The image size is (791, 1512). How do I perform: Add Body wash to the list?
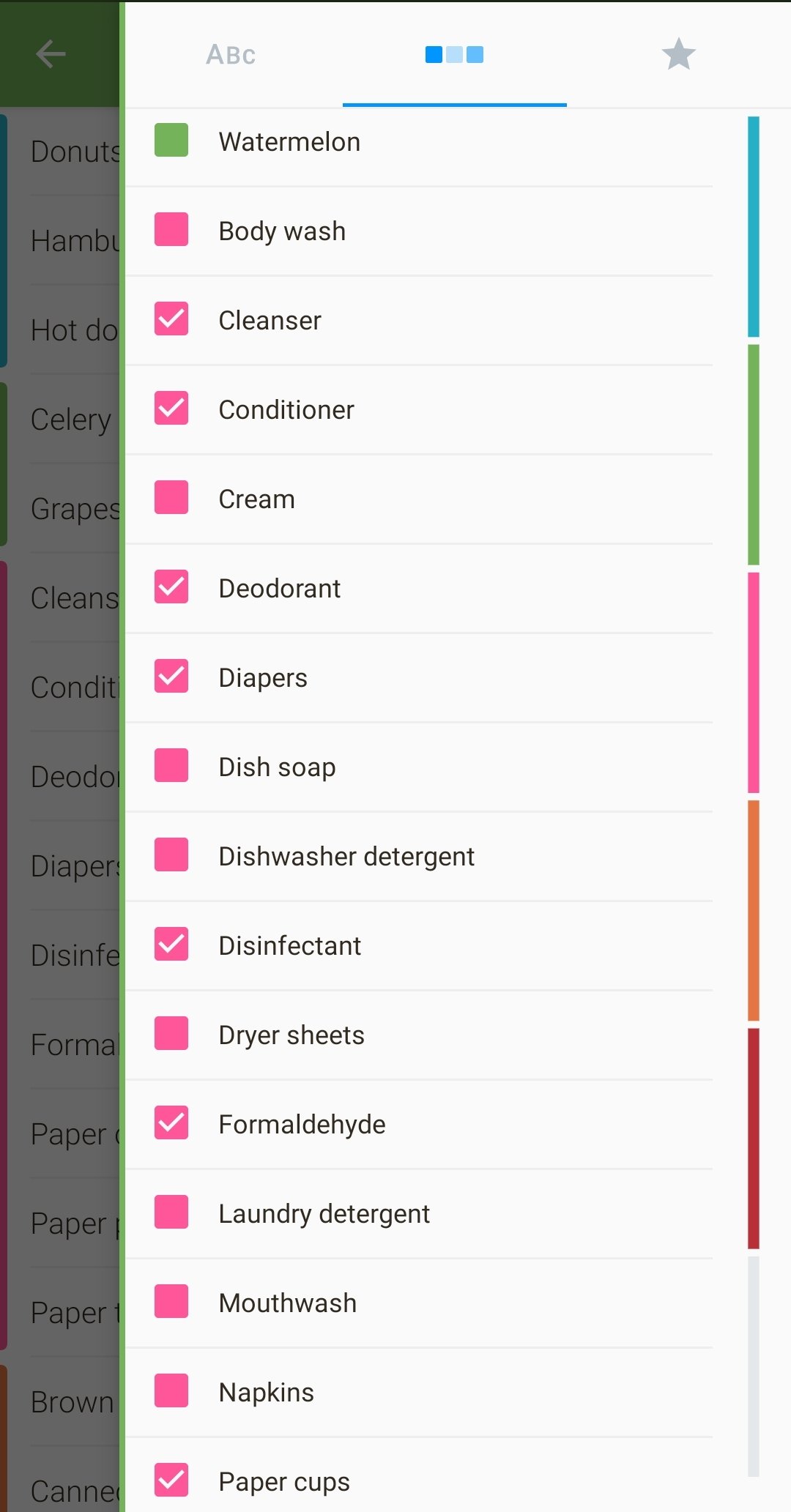[x=171, y=230]
